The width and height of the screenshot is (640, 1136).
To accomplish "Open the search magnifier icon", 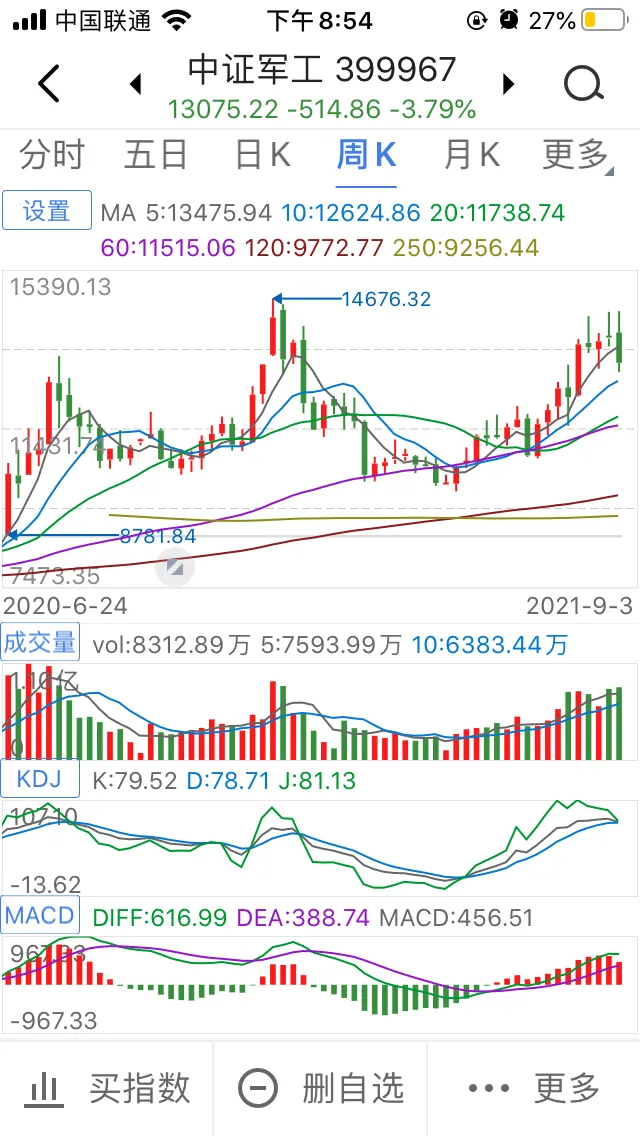I will coord(583,84).
